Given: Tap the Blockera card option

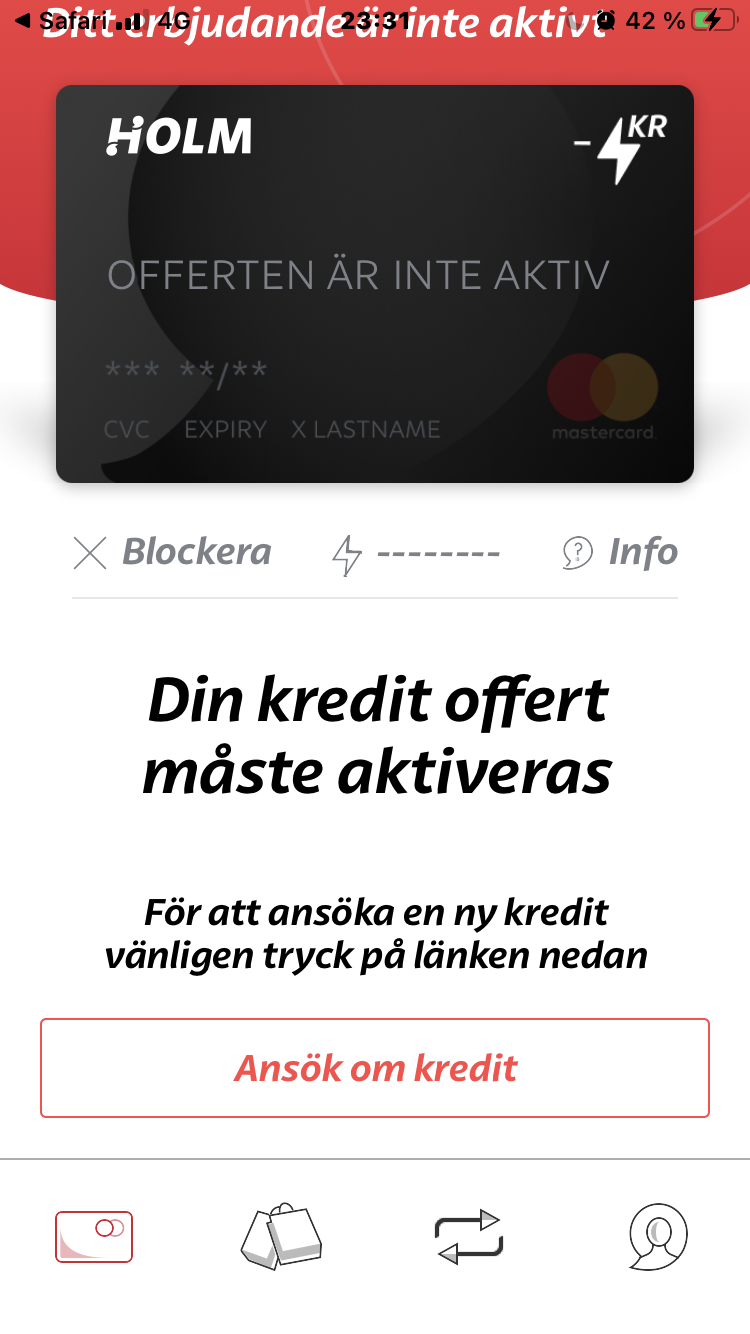Looking at the screenshot, I should 173,552.
